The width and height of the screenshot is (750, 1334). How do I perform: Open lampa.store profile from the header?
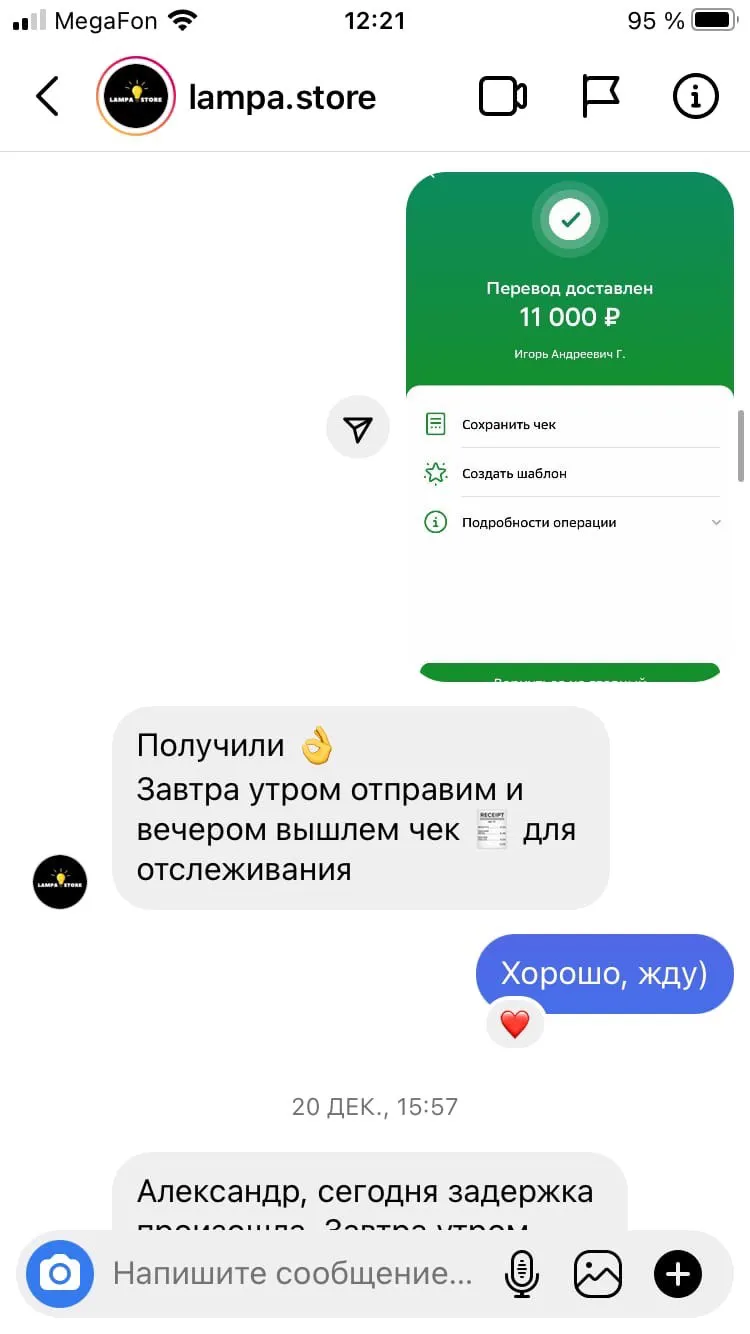point(237,97)
